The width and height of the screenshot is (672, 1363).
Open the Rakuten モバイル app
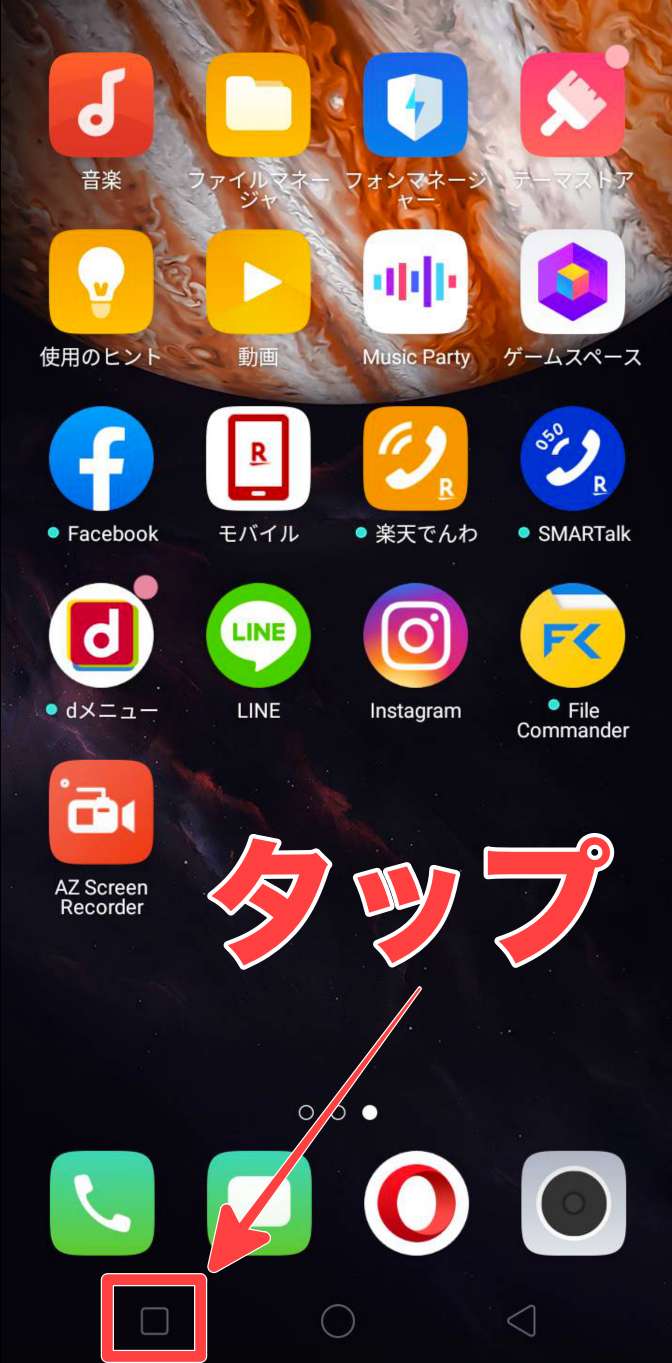258,459
